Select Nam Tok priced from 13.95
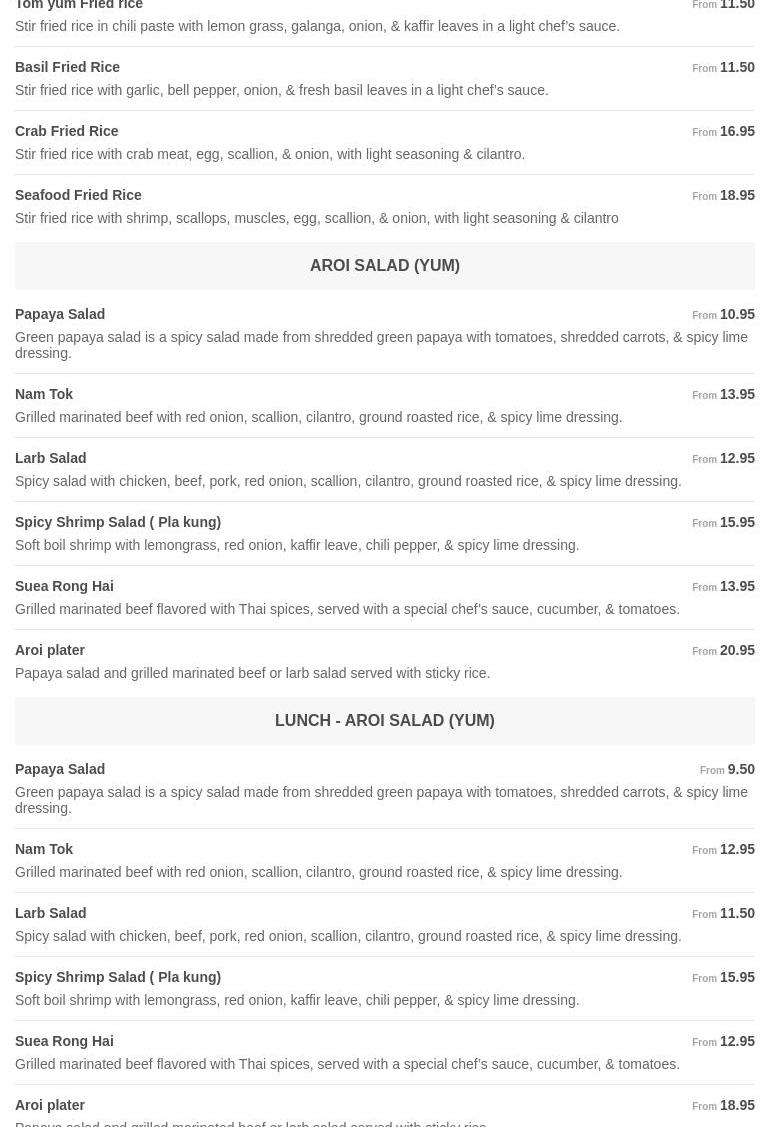770x1127 pixels. click(x=385, y=405)
